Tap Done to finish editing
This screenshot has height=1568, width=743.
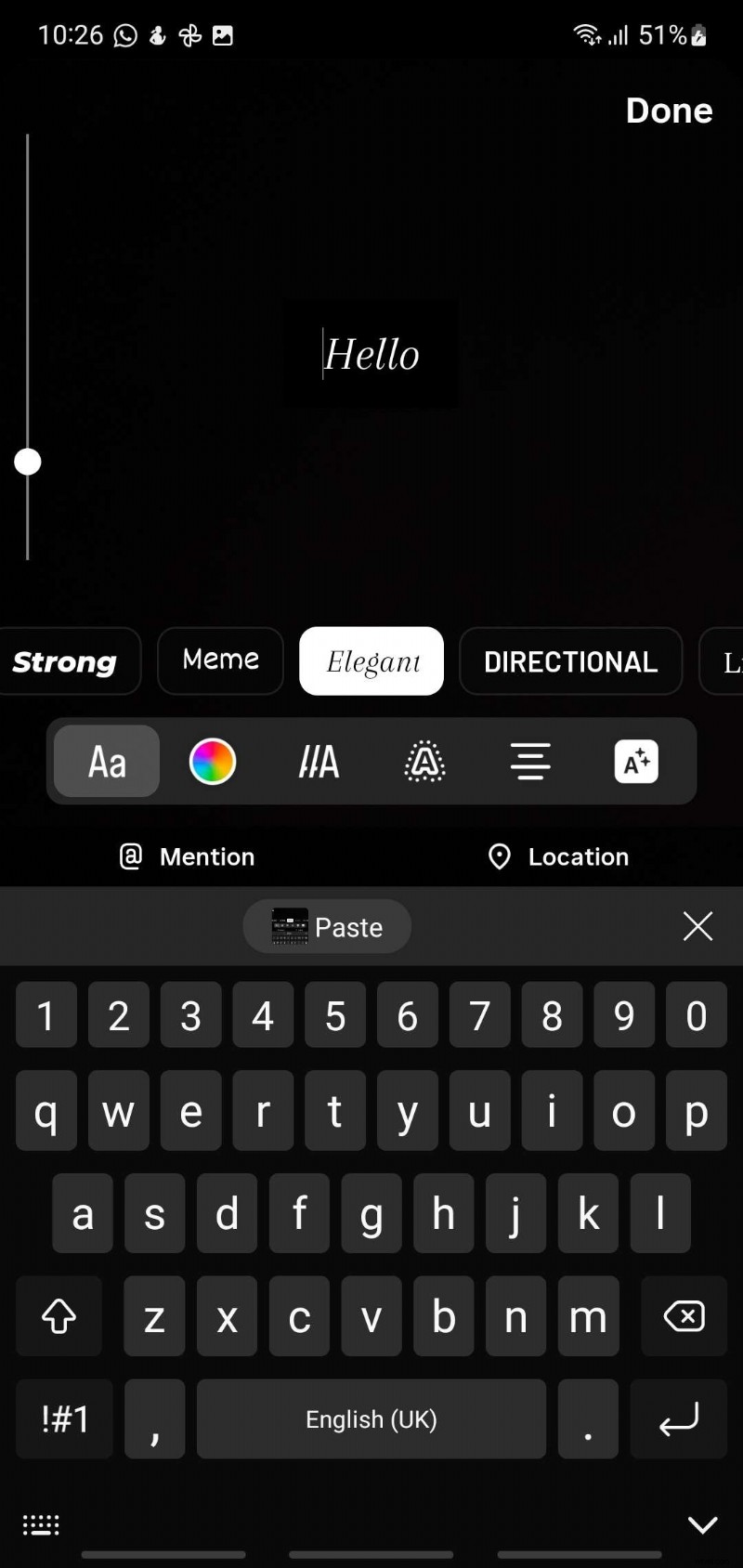pyautogui.click(x=669, y=111)
